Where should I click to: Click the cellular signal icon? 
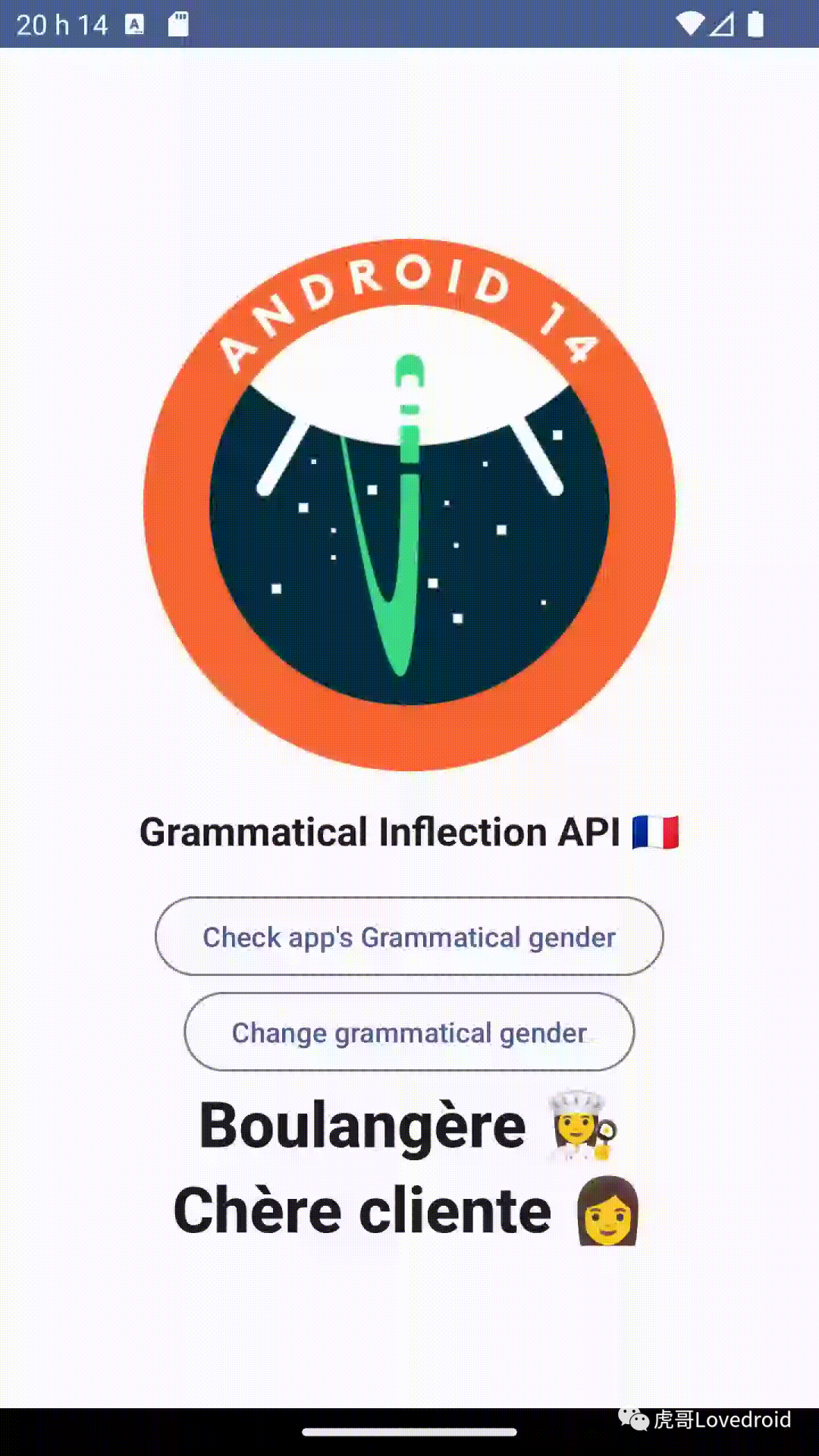pos(721,25)
